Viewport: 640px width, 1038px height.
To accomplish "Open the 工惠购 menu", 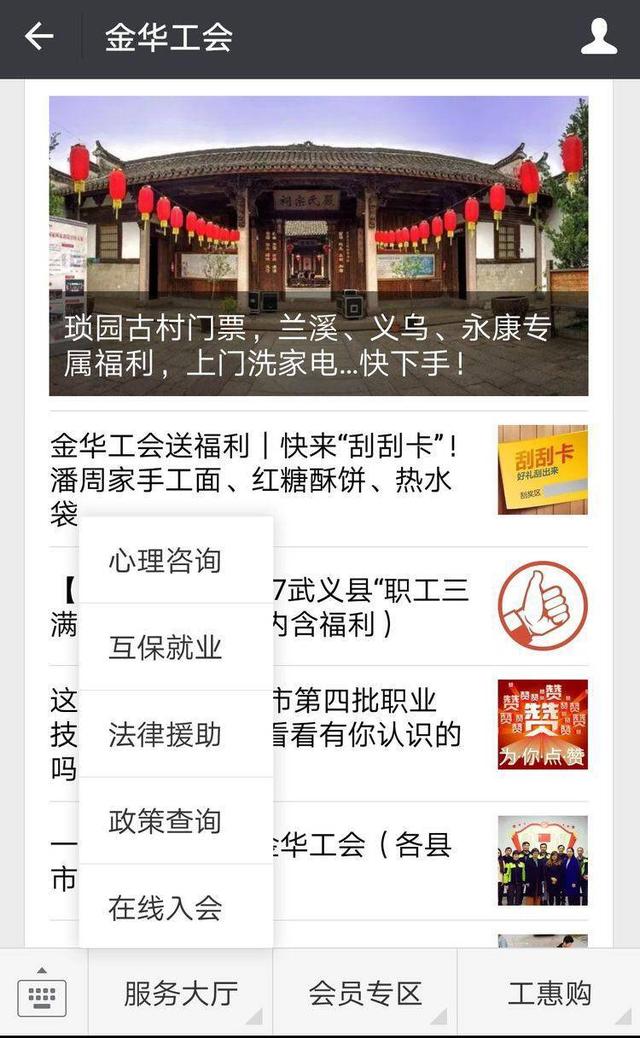I will point(549,993).
